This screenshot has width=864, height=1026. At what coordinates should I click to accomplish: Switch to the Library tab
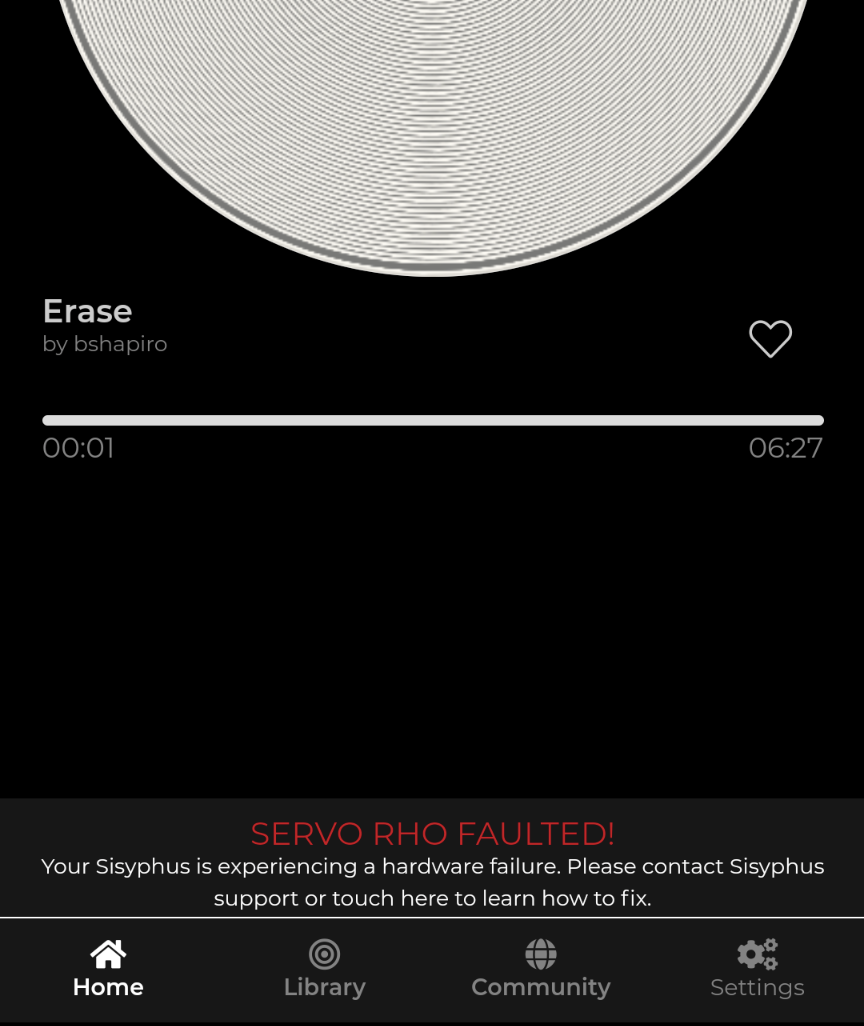pyautogui.click(x=324, y=969)
